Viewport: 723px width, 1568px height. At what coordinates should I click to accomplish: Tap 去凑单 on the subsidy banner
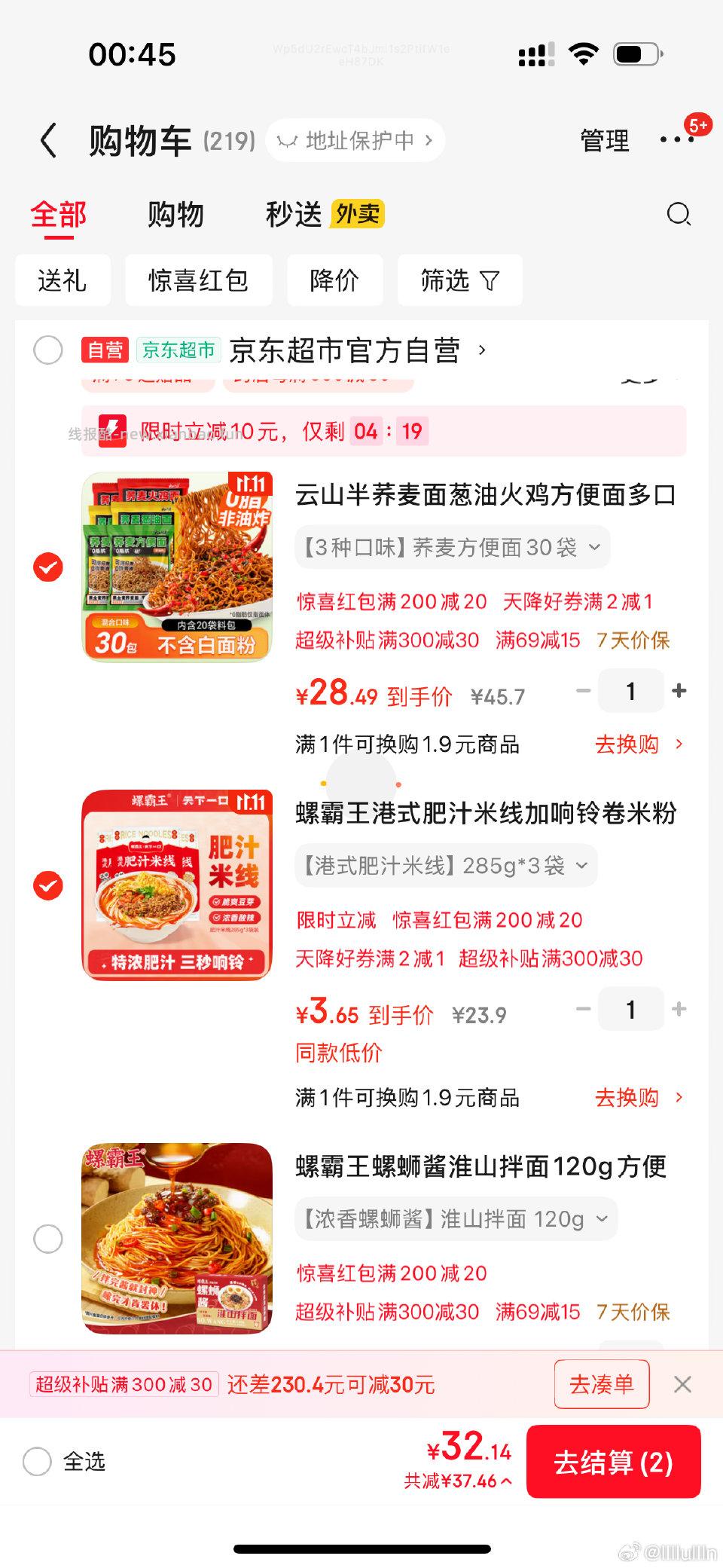pyautogui.click(x=601, y=1384)
